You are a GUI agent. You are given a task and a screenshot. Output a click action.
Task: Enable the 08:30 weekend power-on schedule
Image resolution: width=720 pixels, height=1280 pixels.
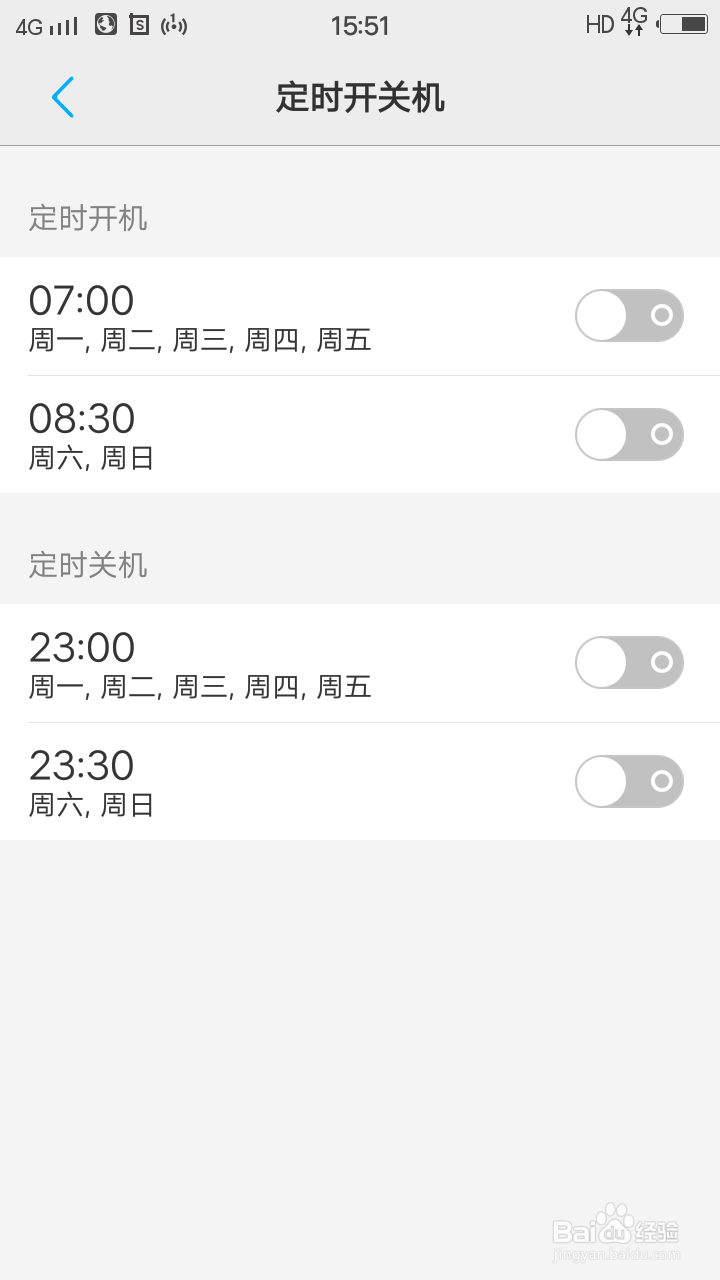[629, 433]
